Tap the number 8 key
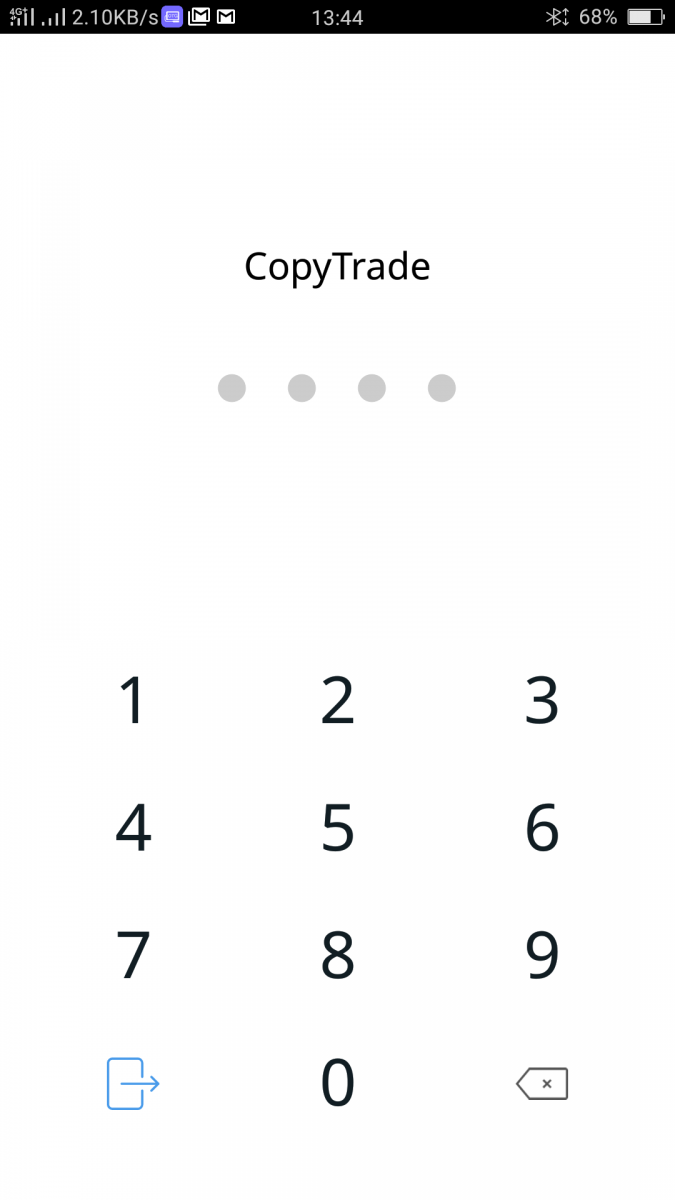675x1200 pixels. tap(338, 955)
